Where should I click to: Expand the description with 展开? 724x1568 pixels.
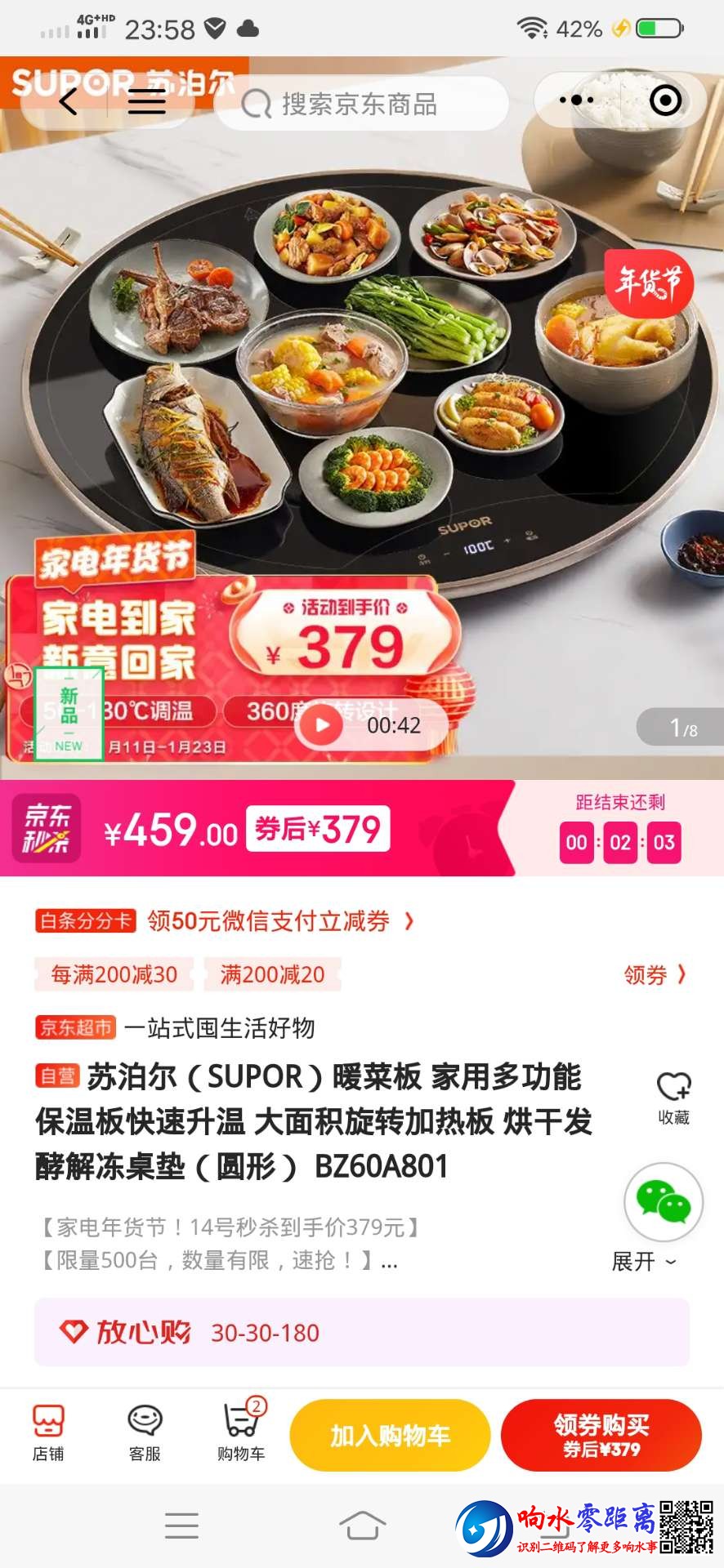(x=644, y=1262)
